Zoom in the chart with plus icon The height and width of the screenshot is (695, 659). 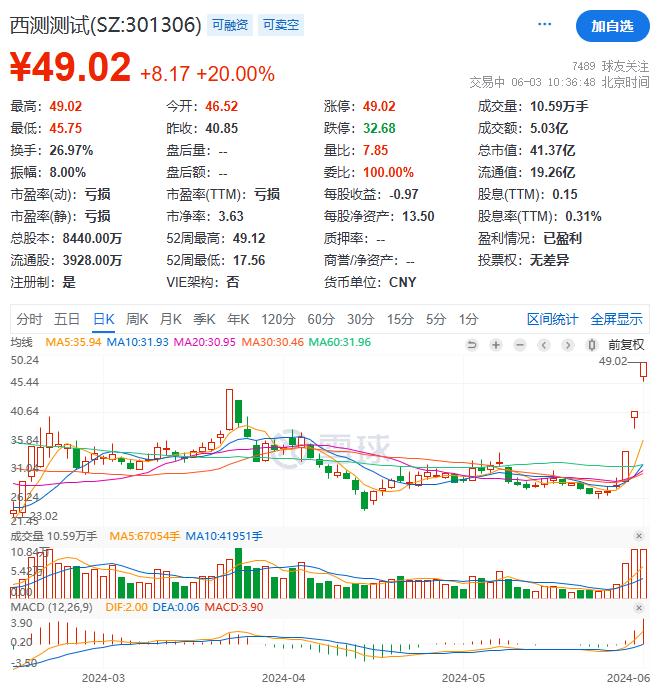click(x=495, y=344)
